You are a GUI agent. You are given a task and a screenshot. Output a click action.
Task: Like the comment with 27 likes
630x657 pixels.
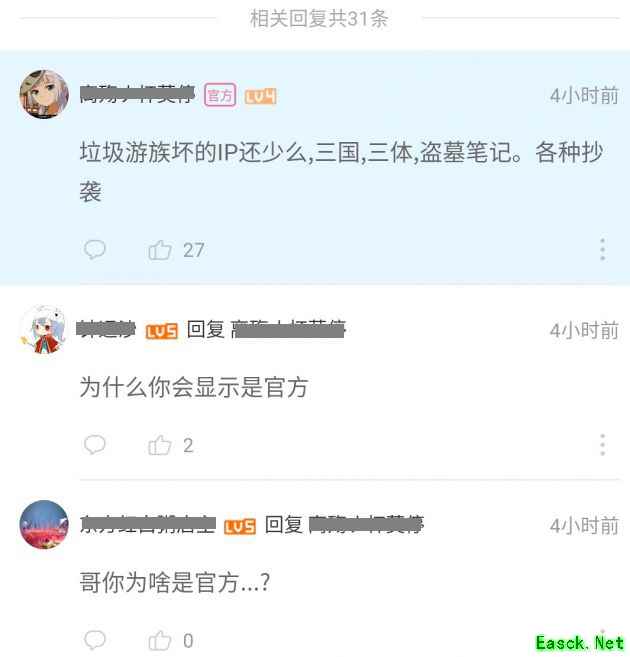click(x=160, y=250)
